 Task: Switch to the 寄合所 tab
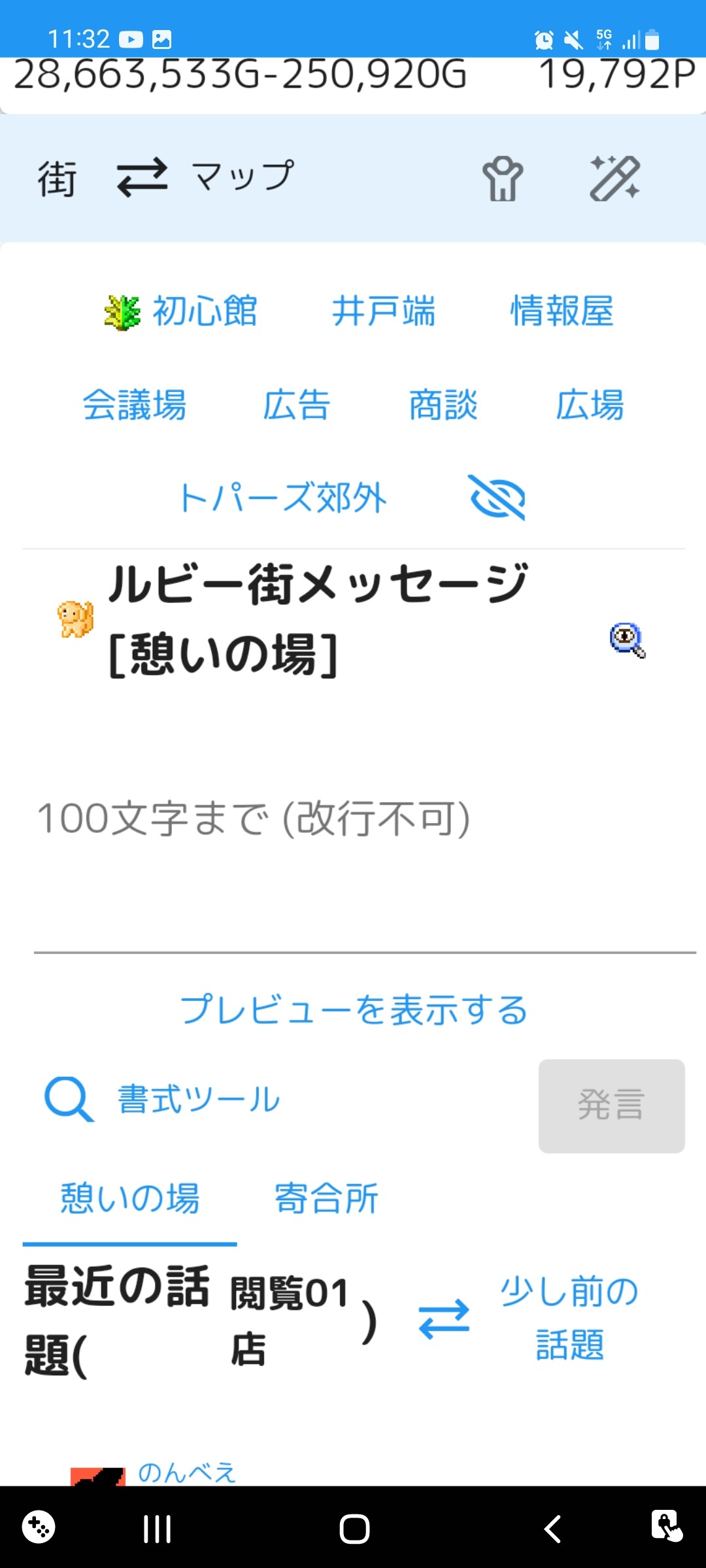(x=326, y=1198)
